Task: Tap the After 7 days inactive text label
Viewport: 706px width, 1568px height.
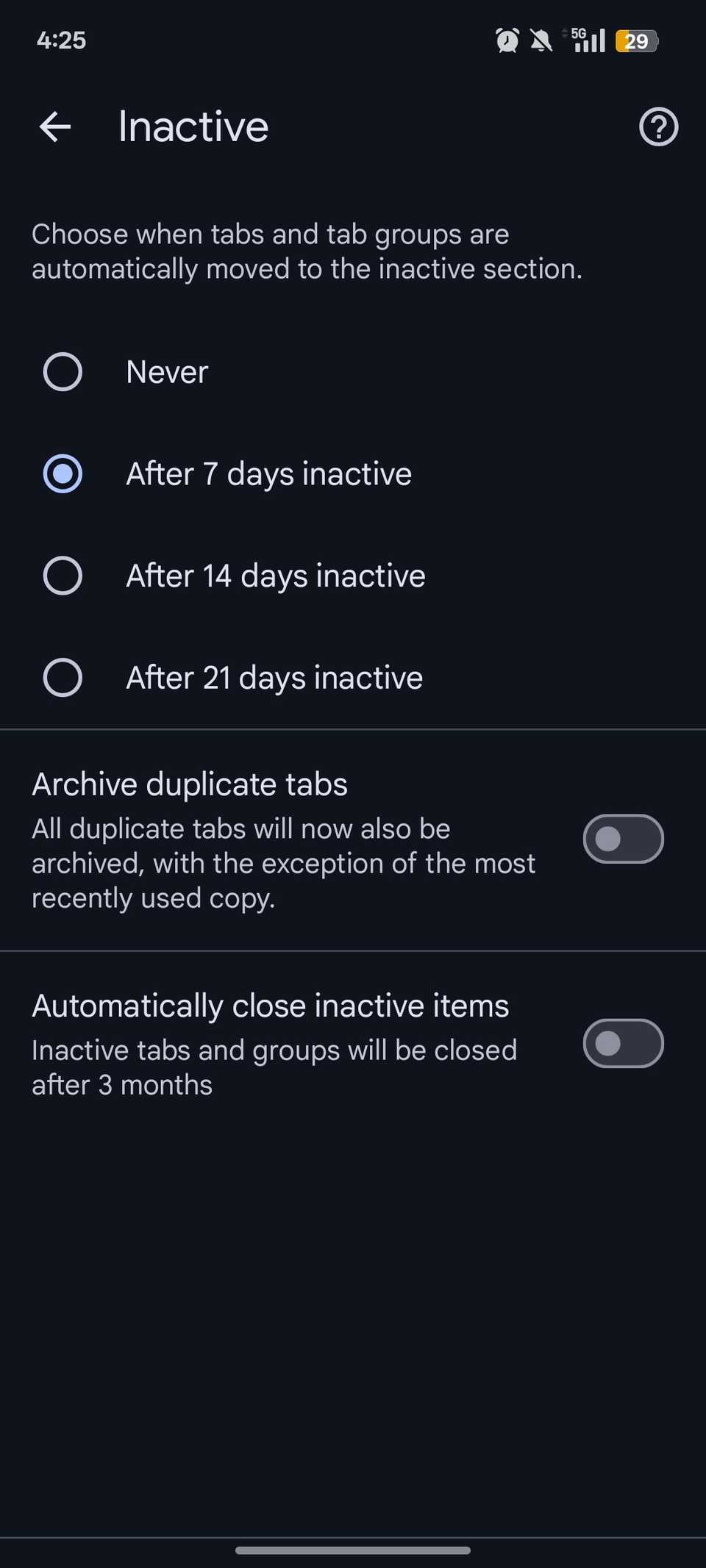Action: (x=268, y=473)
